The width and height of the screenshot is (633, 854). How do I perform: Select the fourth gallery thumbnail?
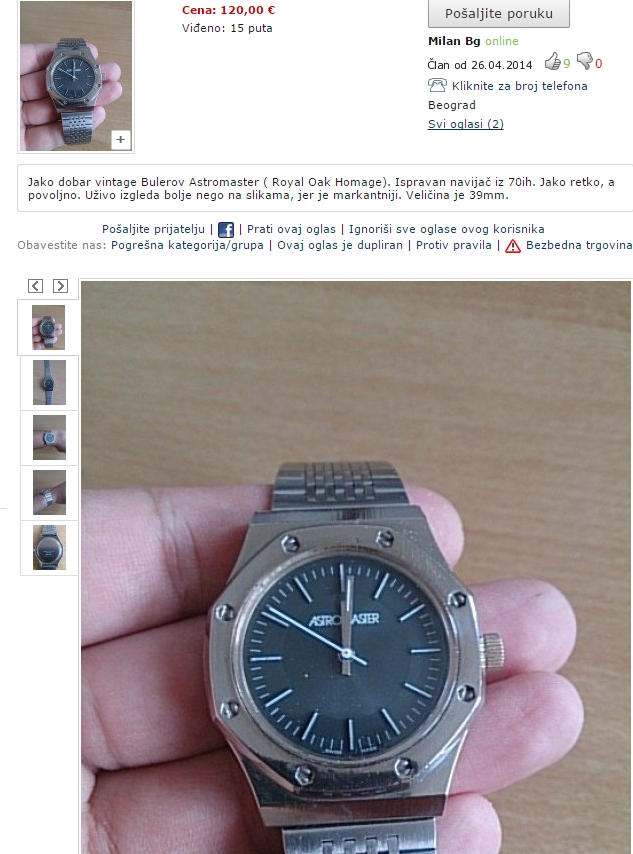(49, 492)
